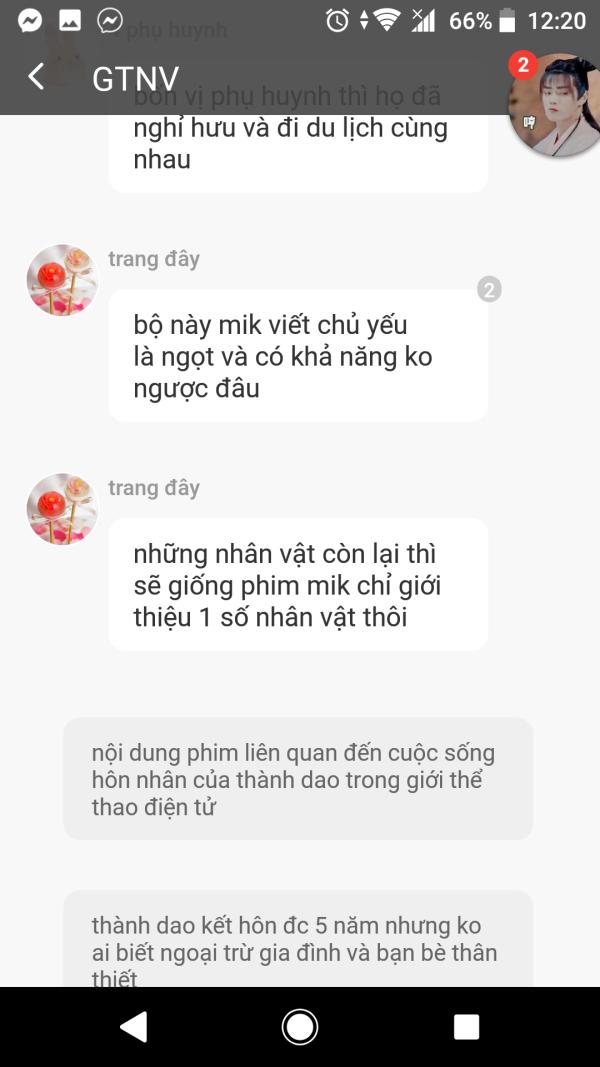Open the message starting with "bộ này mik viết"
This screenshot has width=600, height=1067.
point(298,356)
